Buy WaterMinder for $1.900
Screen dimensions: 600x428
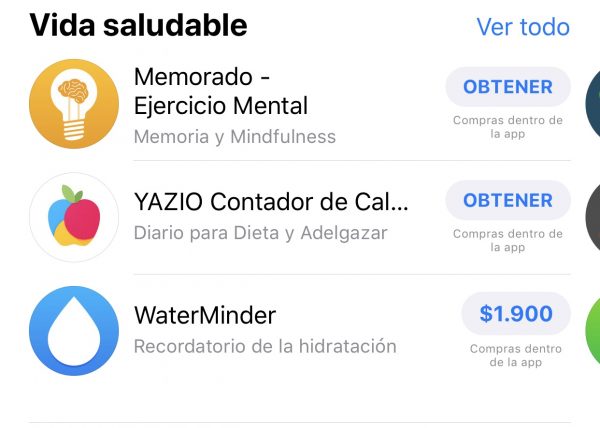pyautogui.click(x=515, y=314)
